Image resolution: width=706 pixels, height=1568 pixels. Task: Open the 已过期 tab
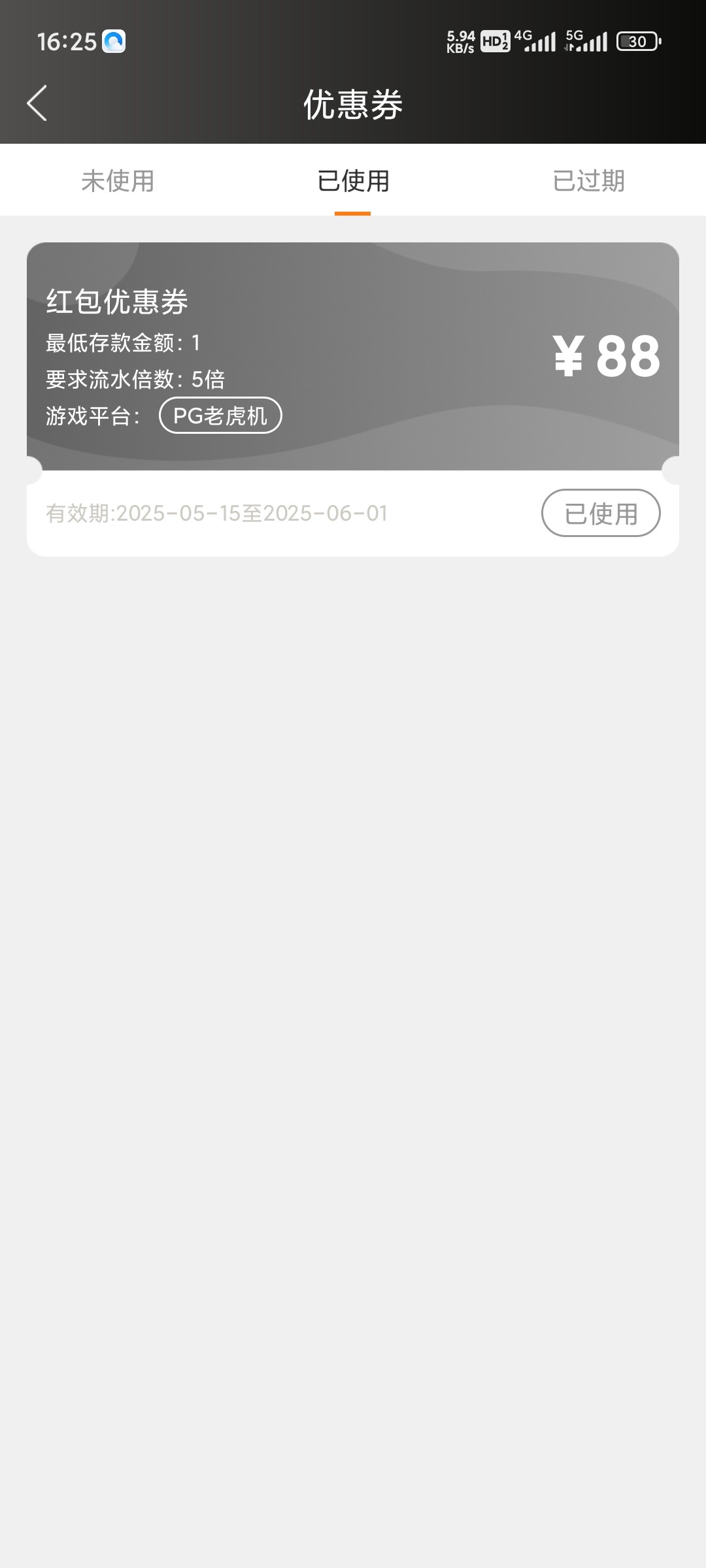[x=588, y=181]
